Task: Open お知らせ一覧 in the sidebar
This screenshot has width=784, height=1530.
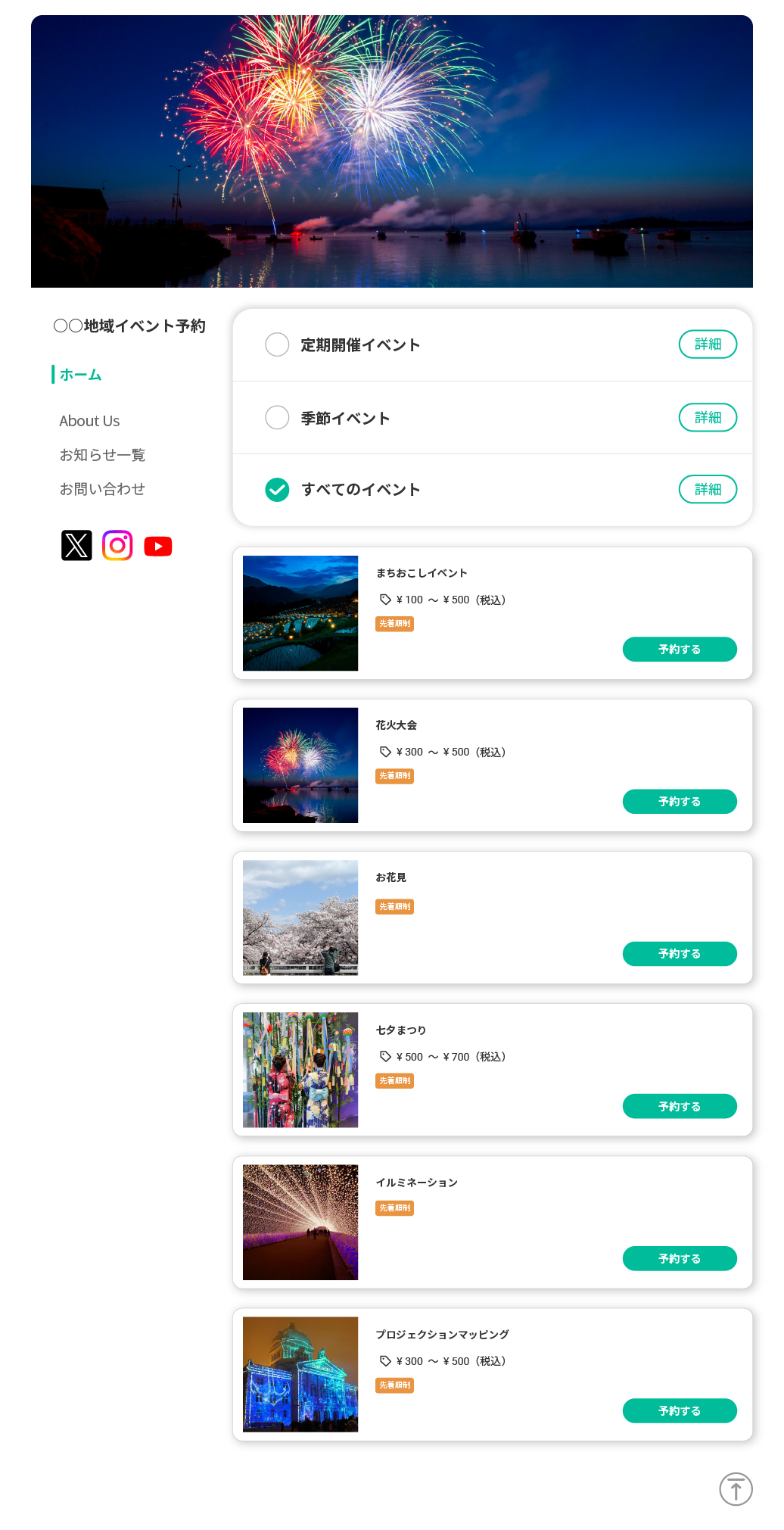Action: coord(102,455)
